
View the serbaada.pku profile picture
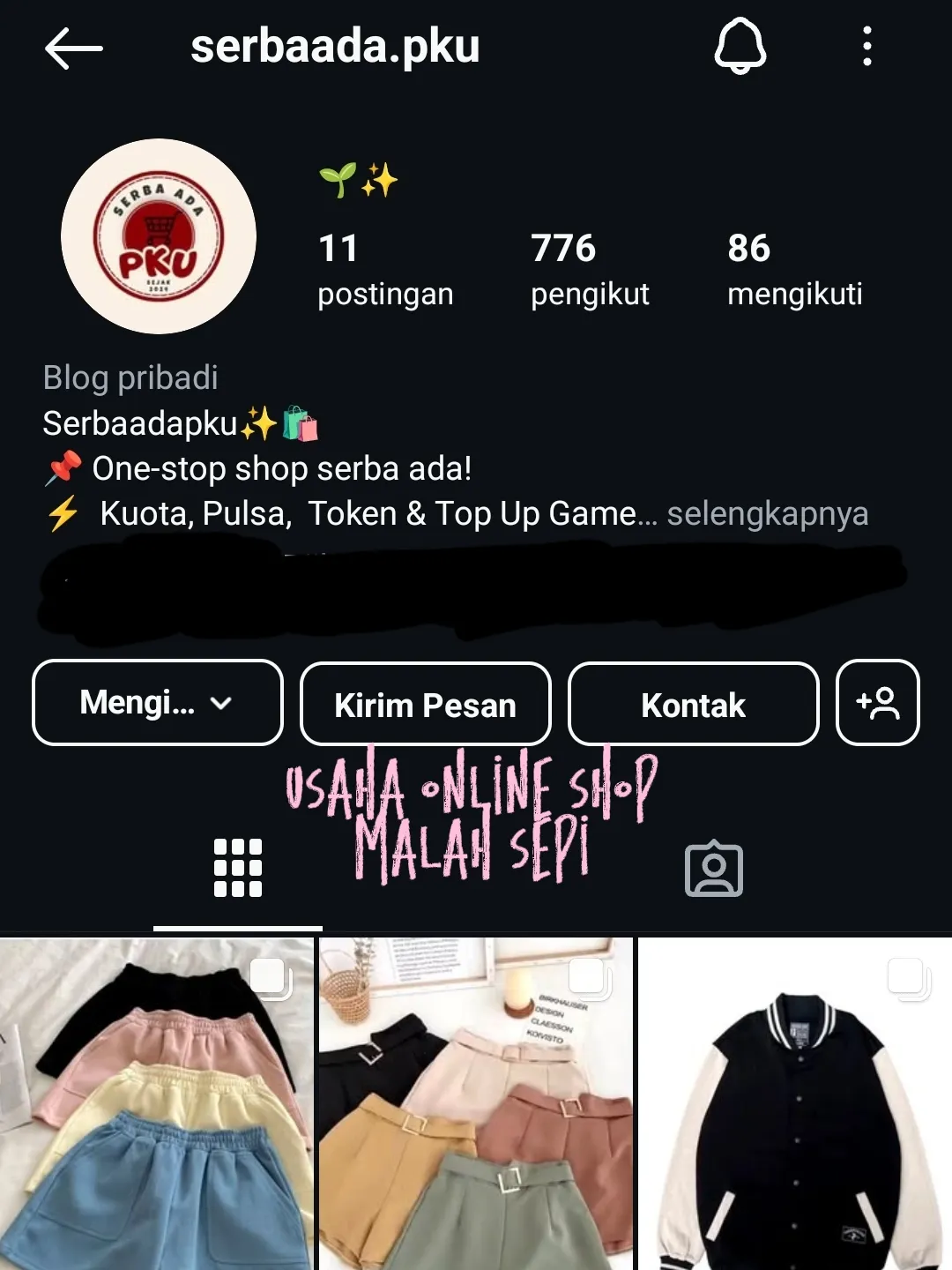159,236
